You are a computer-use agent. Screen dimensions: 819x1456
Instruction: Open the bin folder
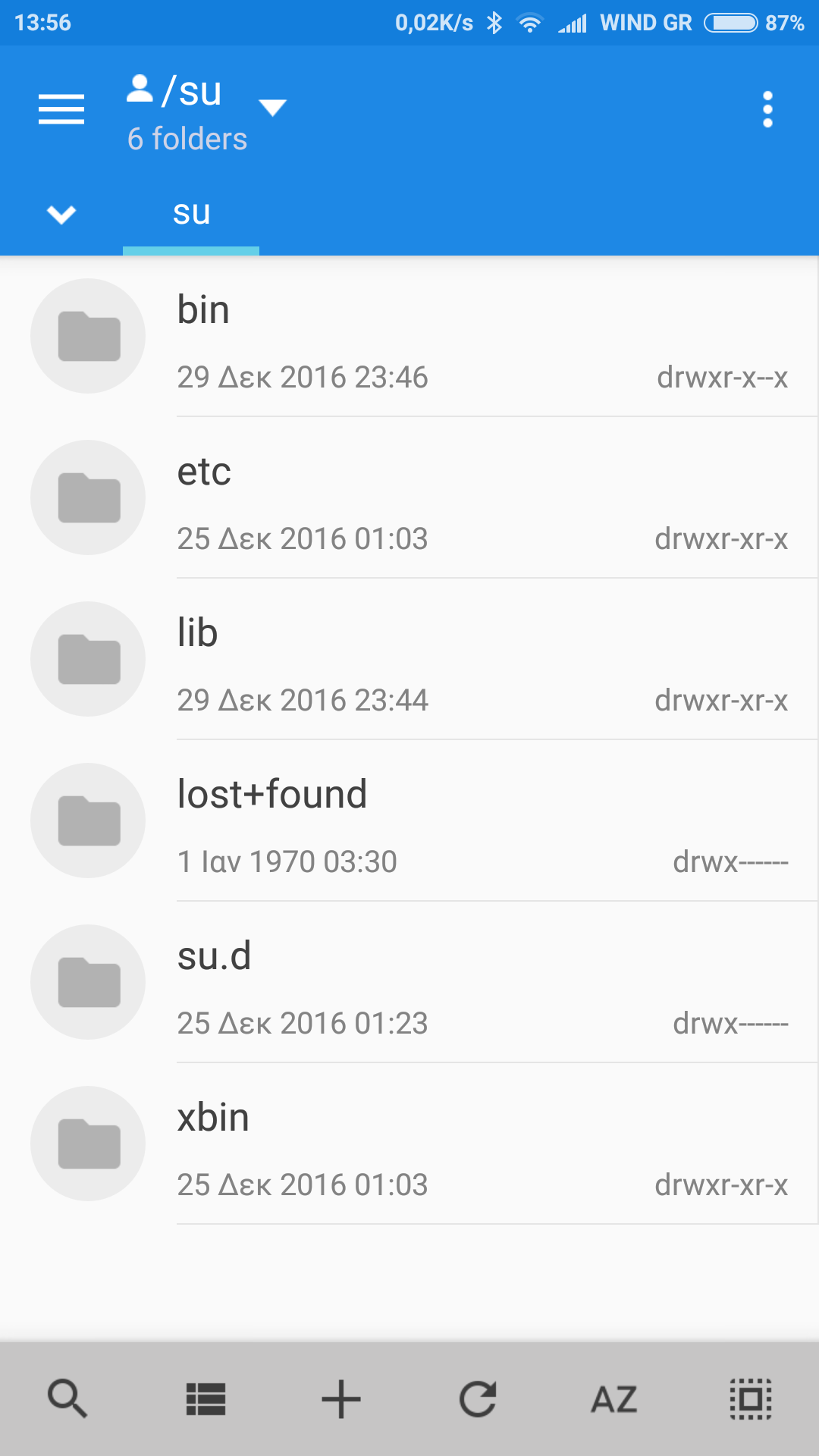409,336
